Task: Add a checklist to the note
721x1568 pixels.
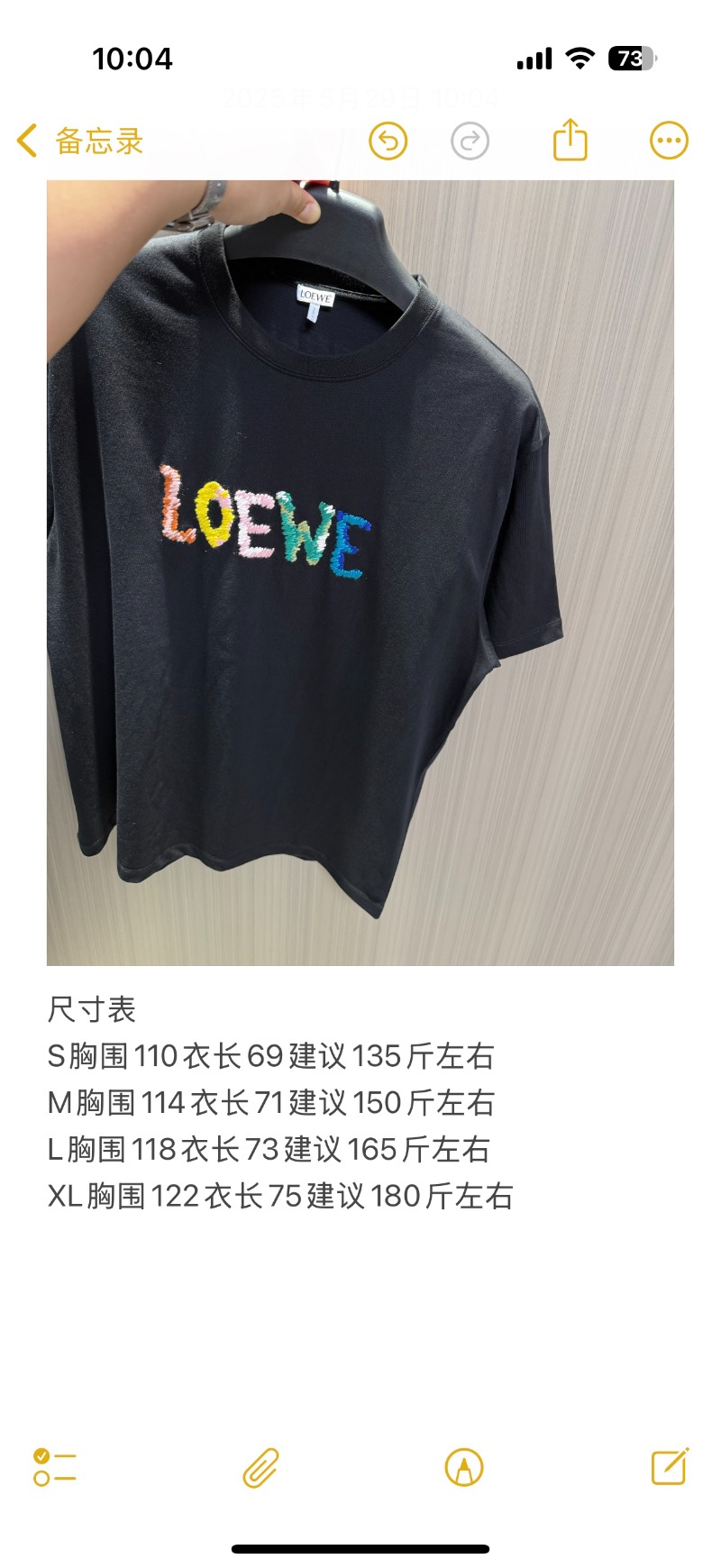Action: (55, 1466)
